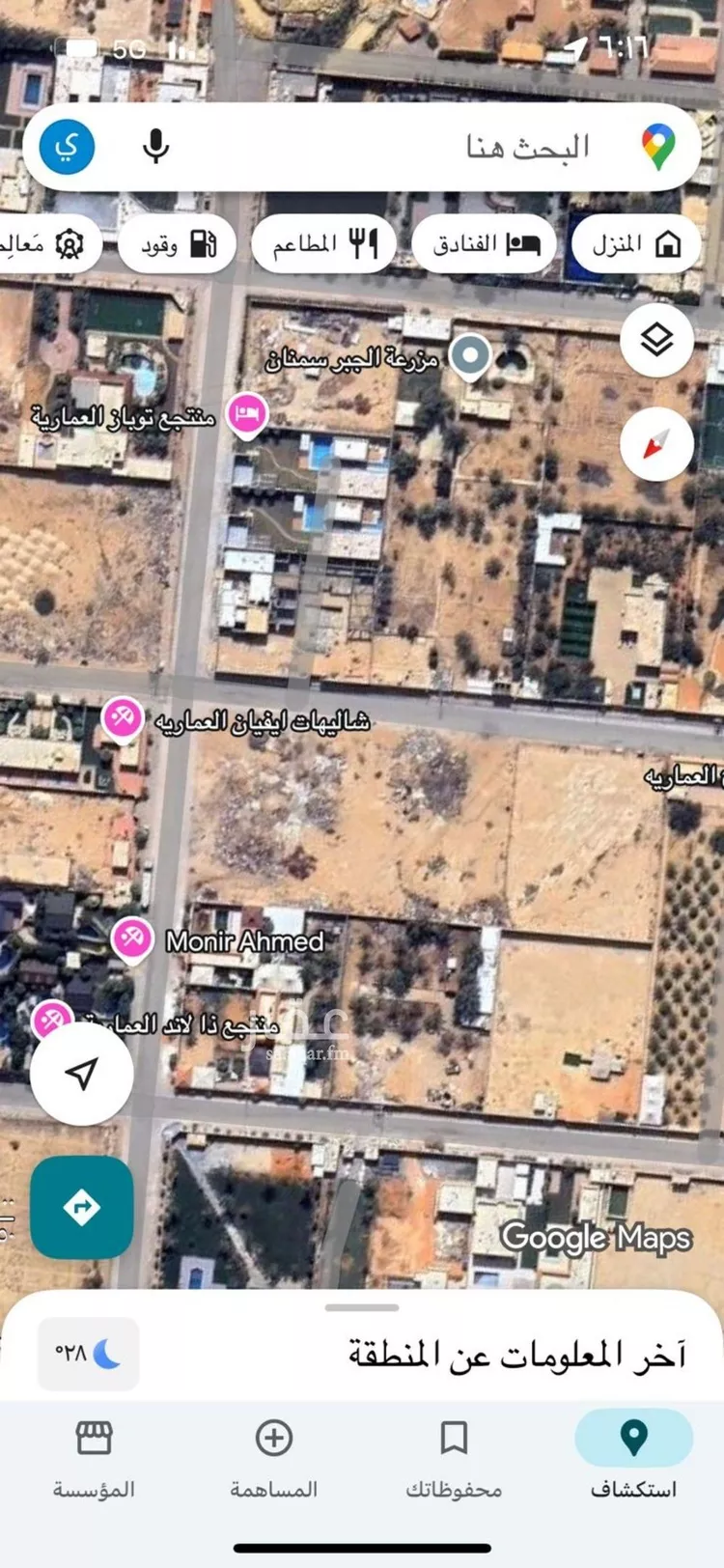Open the account profile avatar
Image resolution: width=724 pixels, height=1568 pixels.
click(x=68, y=148)
